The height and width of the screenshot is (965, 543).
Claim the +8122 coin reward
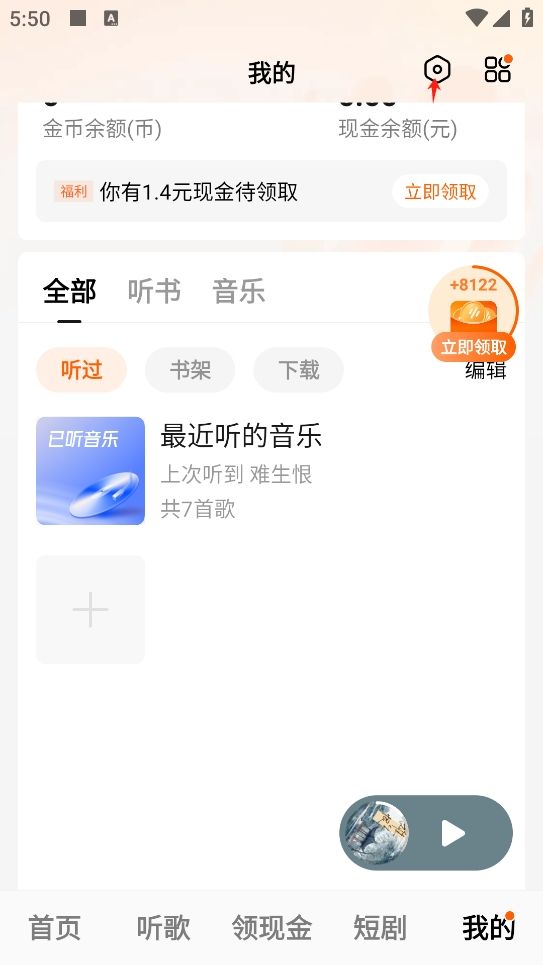(473, 313)
